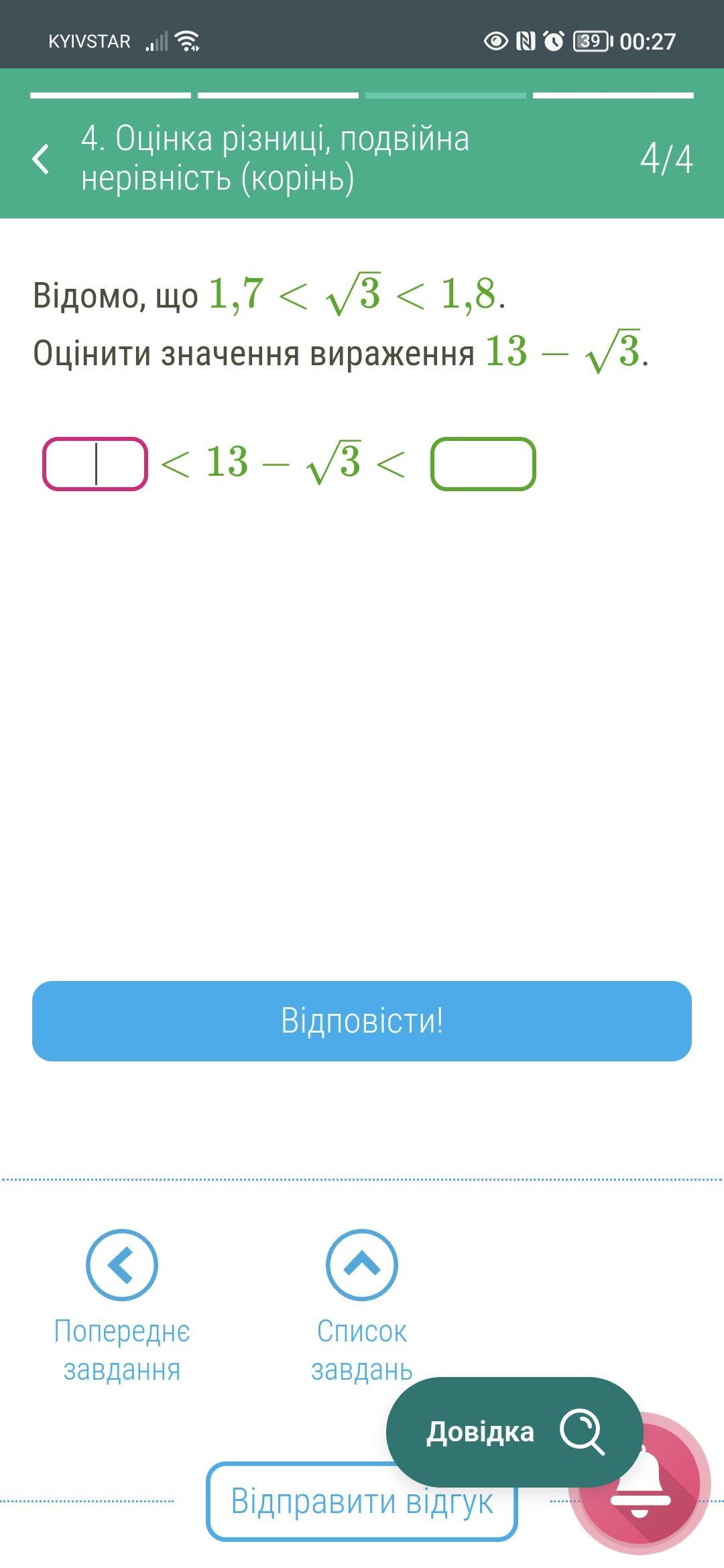
Task: Open Список завдань
Action: click(362, 1305)
